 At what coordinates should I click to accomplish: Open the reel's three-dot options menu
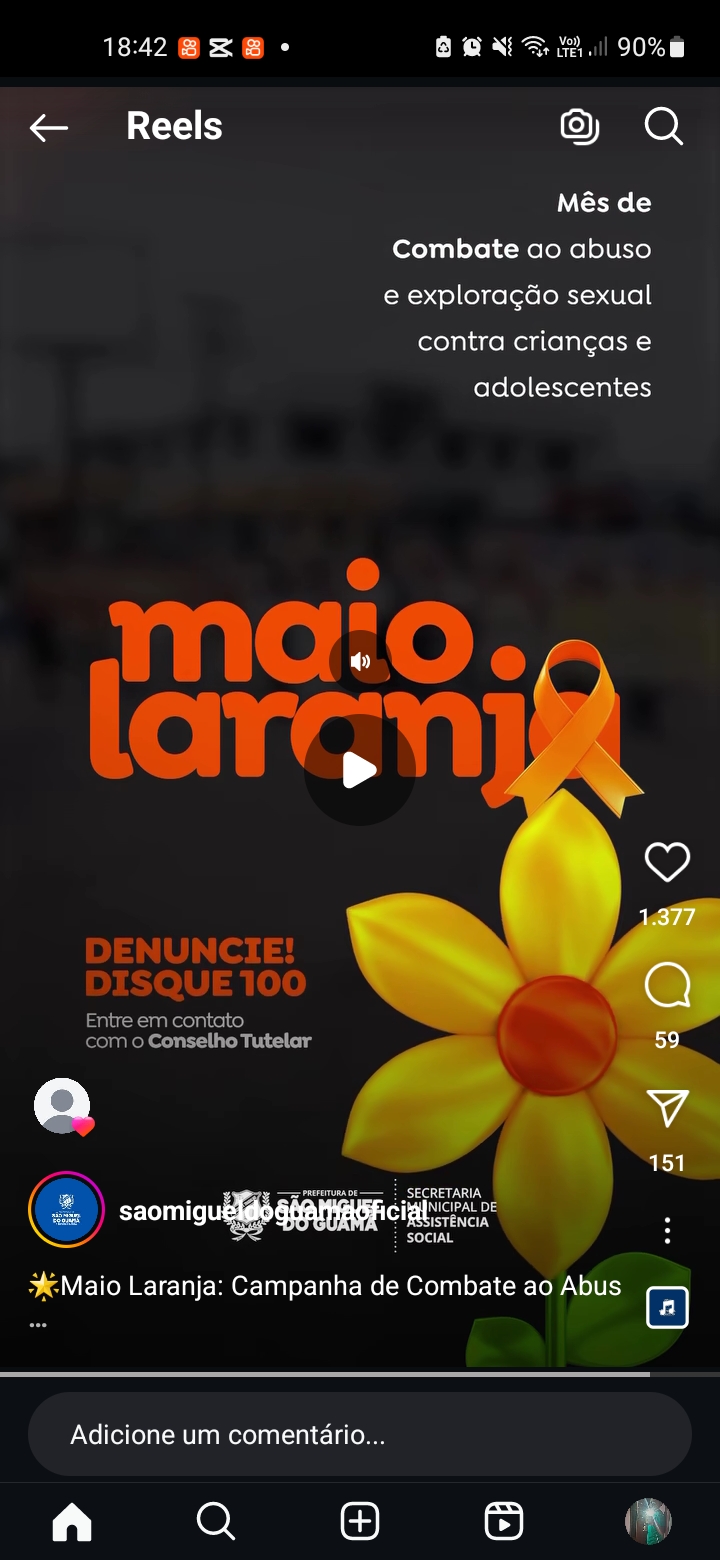[667, 1230]
